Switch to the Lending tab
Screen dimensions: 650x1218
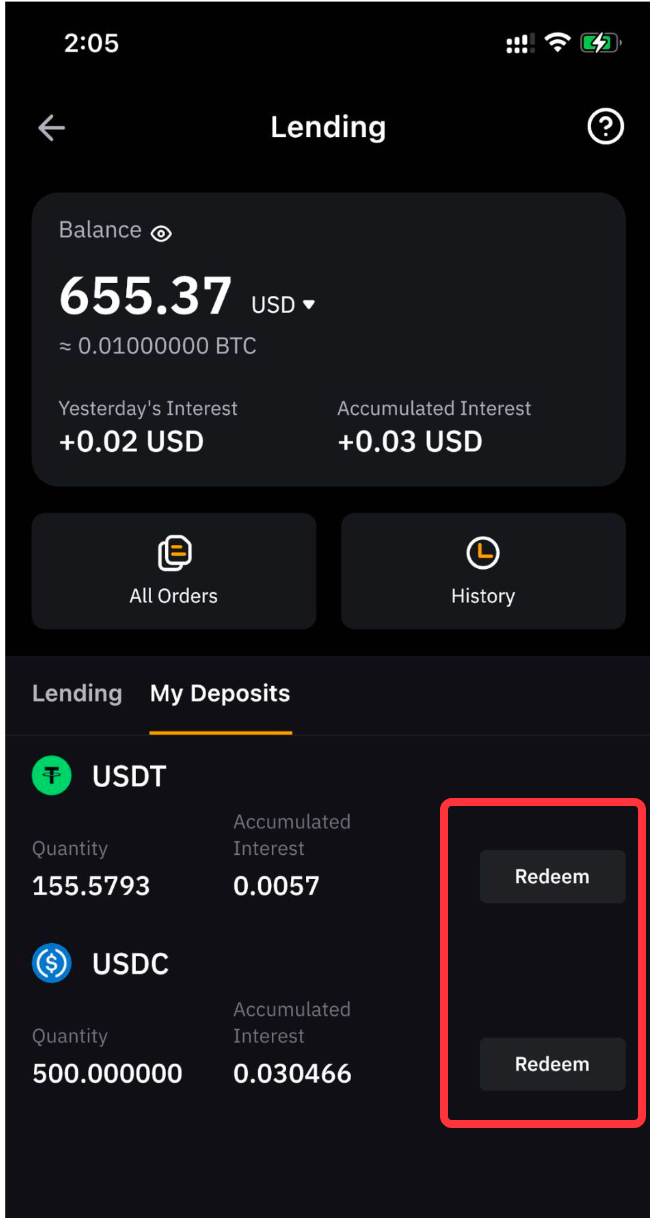[77, 693]
